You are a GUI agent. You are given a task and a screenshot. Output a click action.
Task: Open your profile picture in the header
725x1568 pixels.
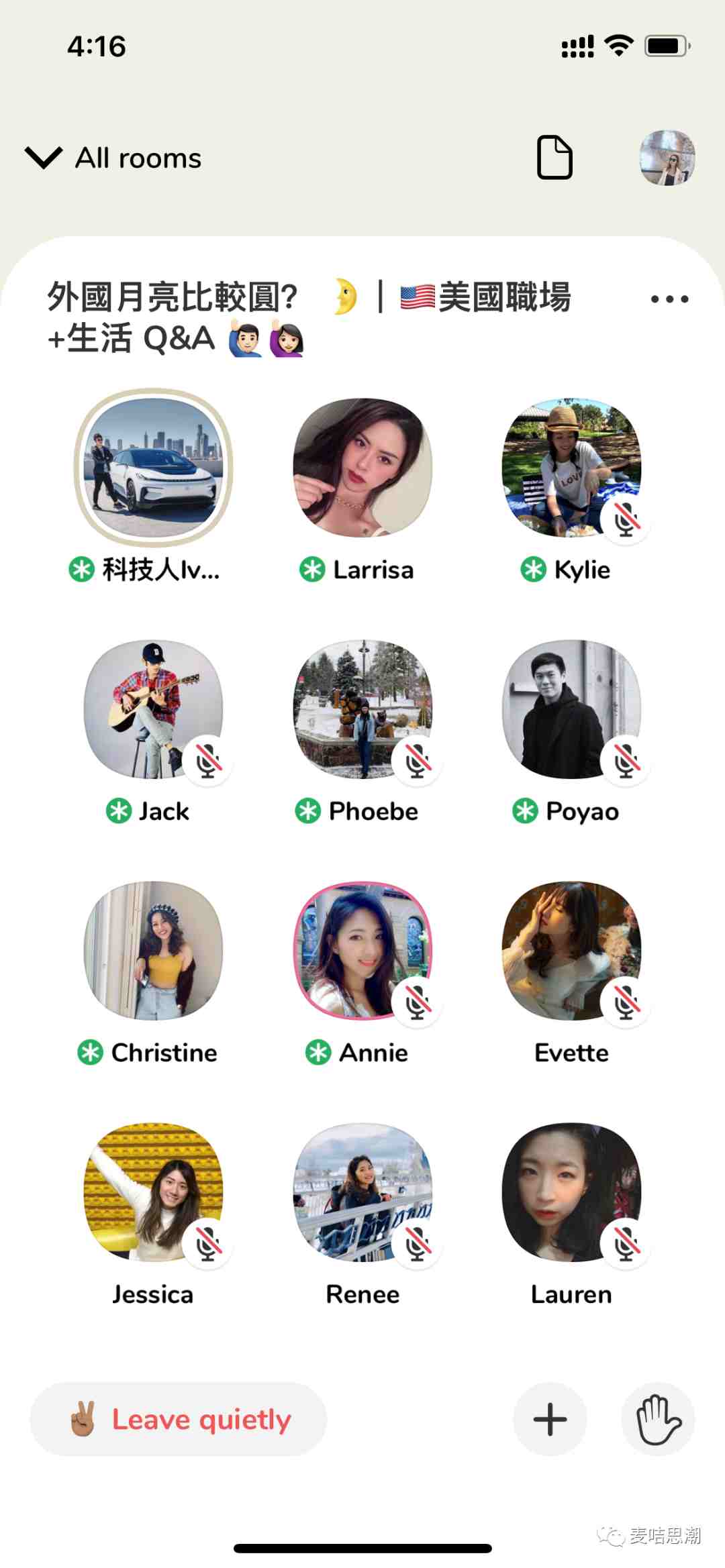pyautogui.click(x=667, y=158)
